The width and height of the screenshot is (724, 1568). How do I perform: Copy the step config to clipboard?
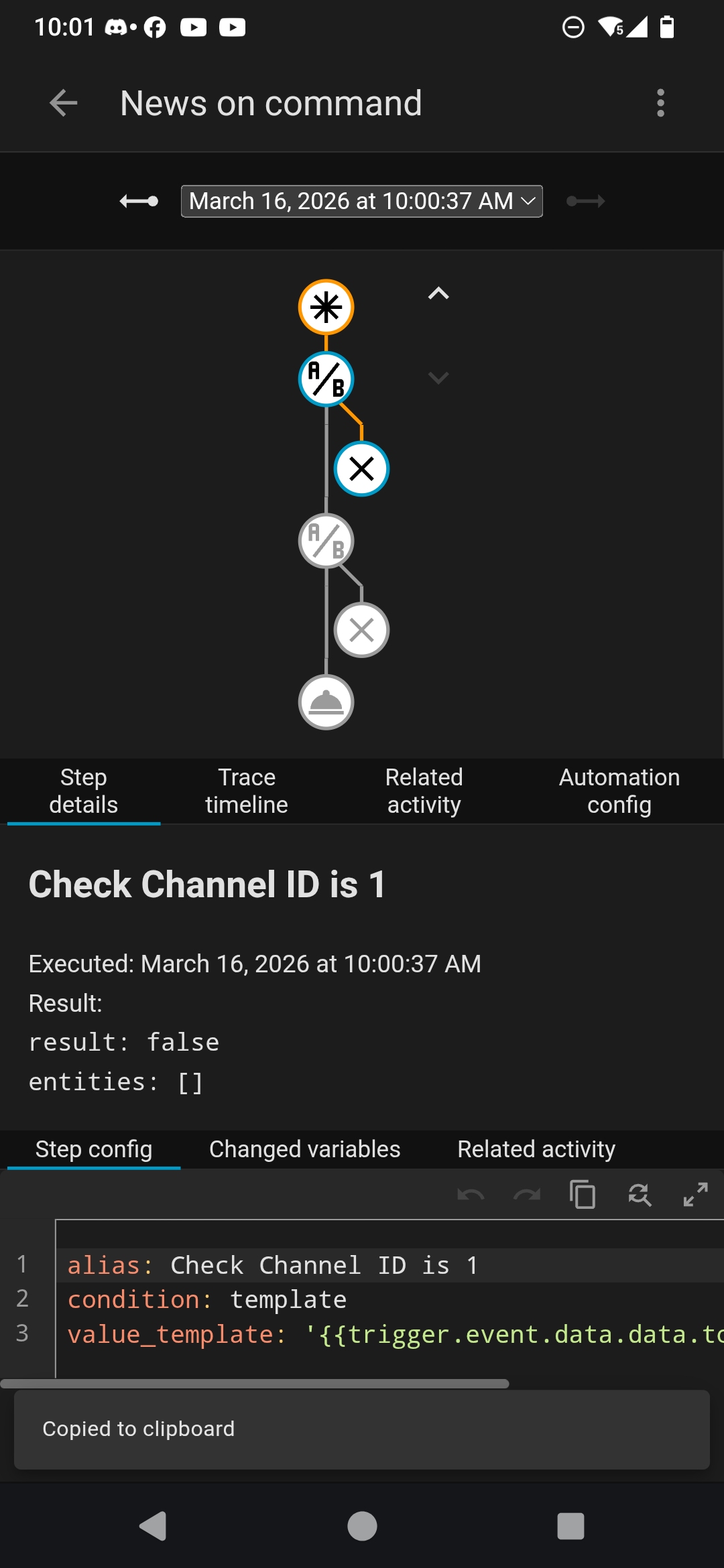tap(583, 1194)
